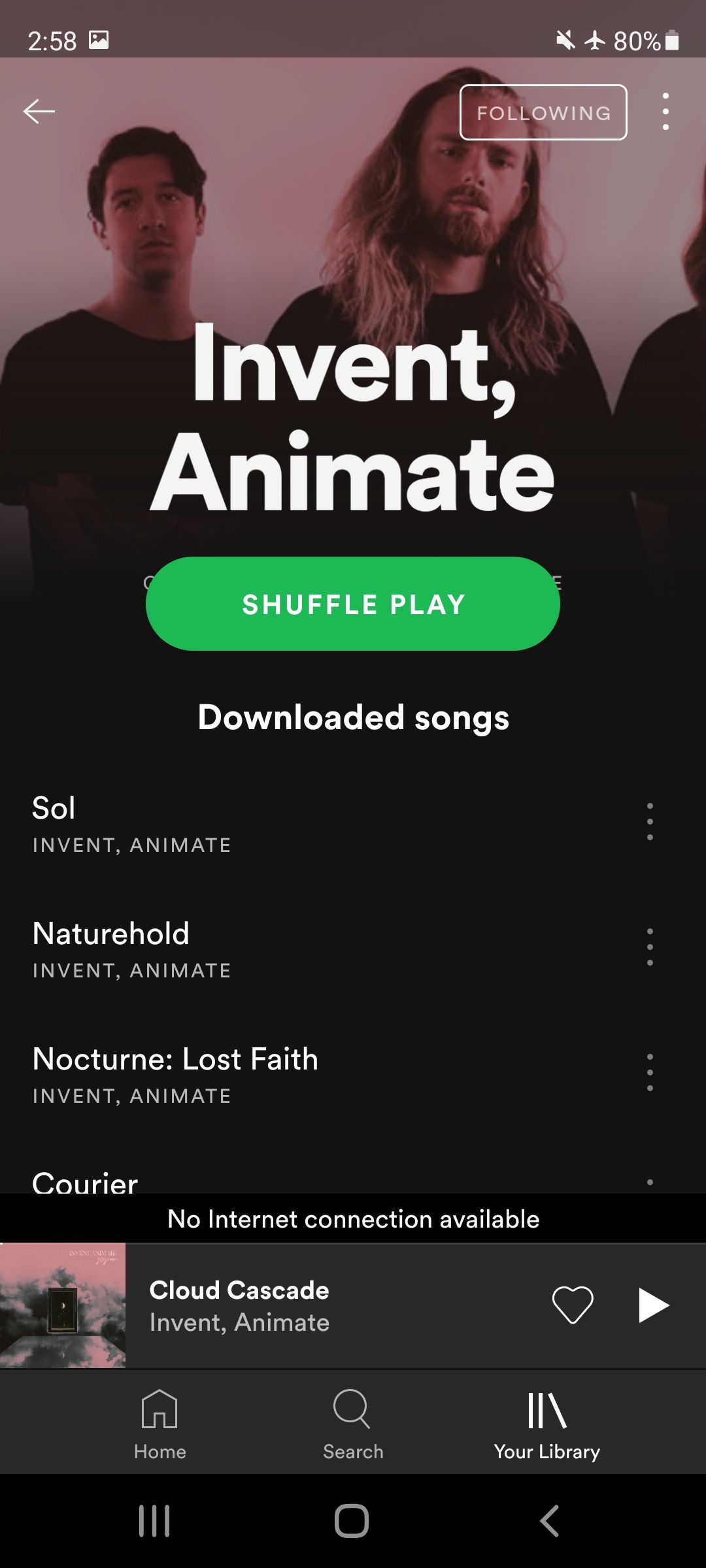Open the artist overflow menu at top right

tap(665, 111)
